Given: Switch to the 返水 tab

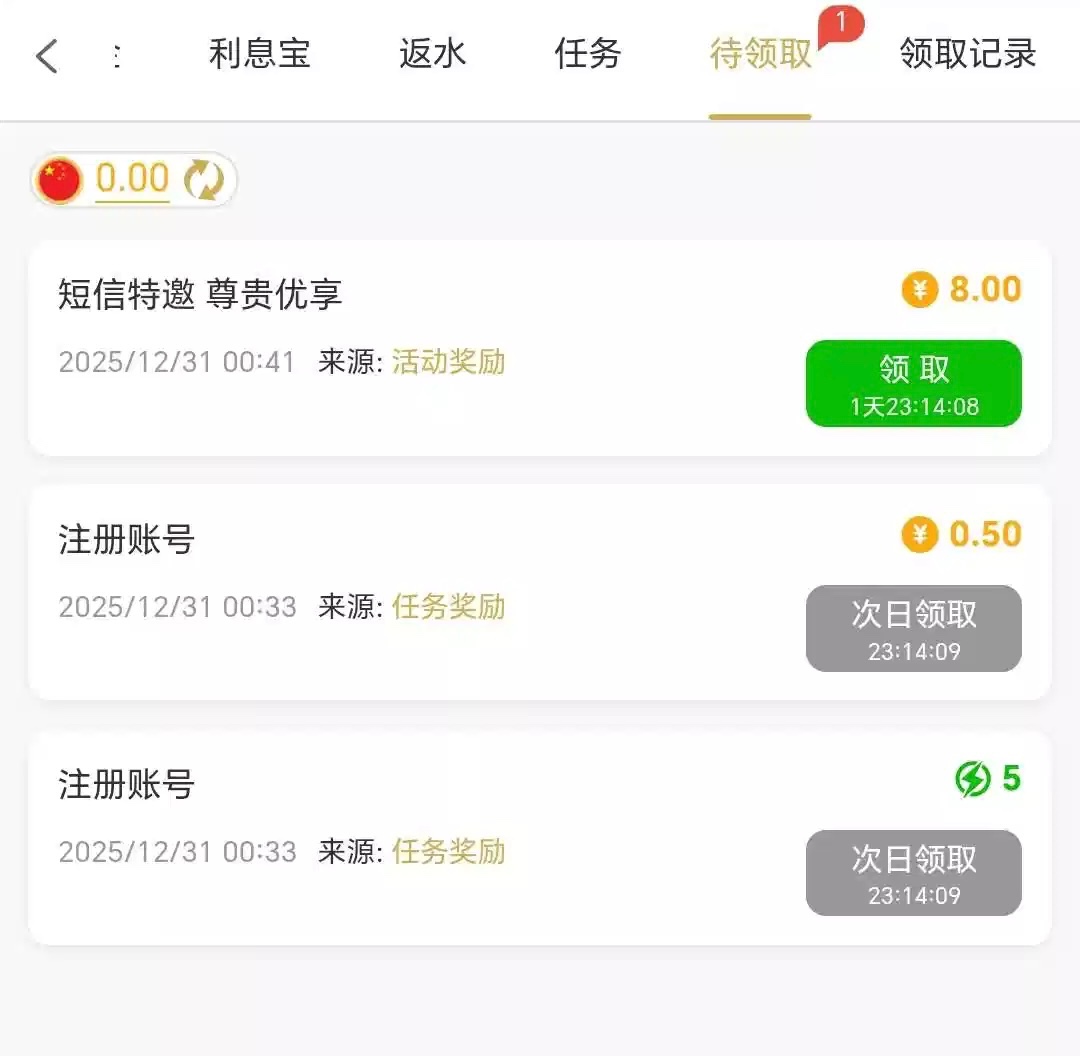Looking at the screenshot, I should [432, 54].
